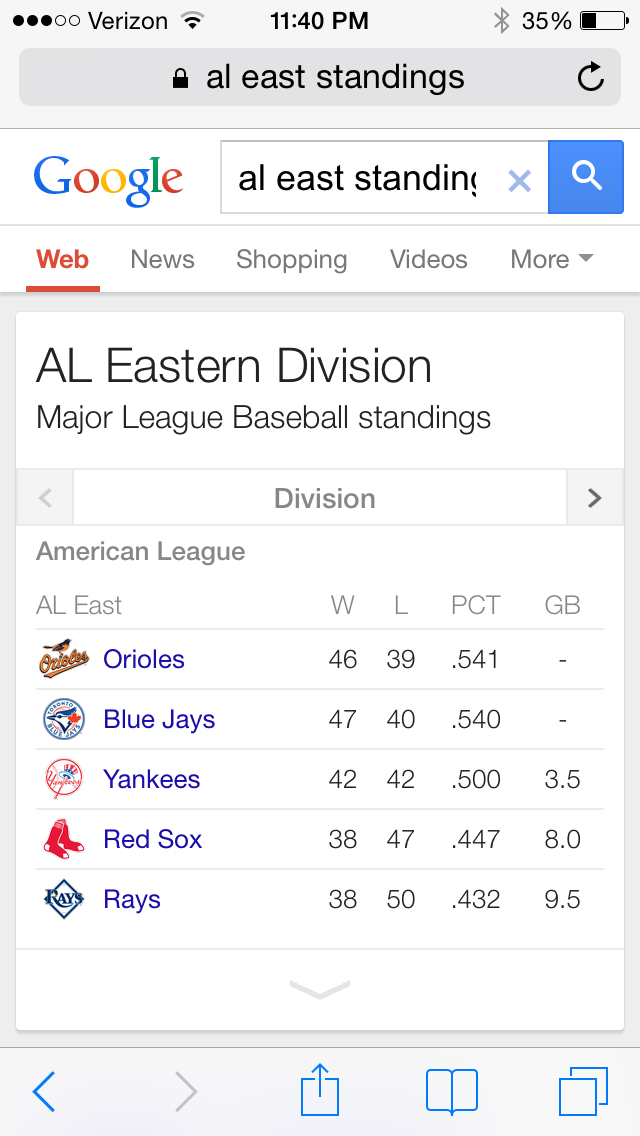640x1136 pixels.
Task: Show open Safari tabs
Action: (583, 1090)
